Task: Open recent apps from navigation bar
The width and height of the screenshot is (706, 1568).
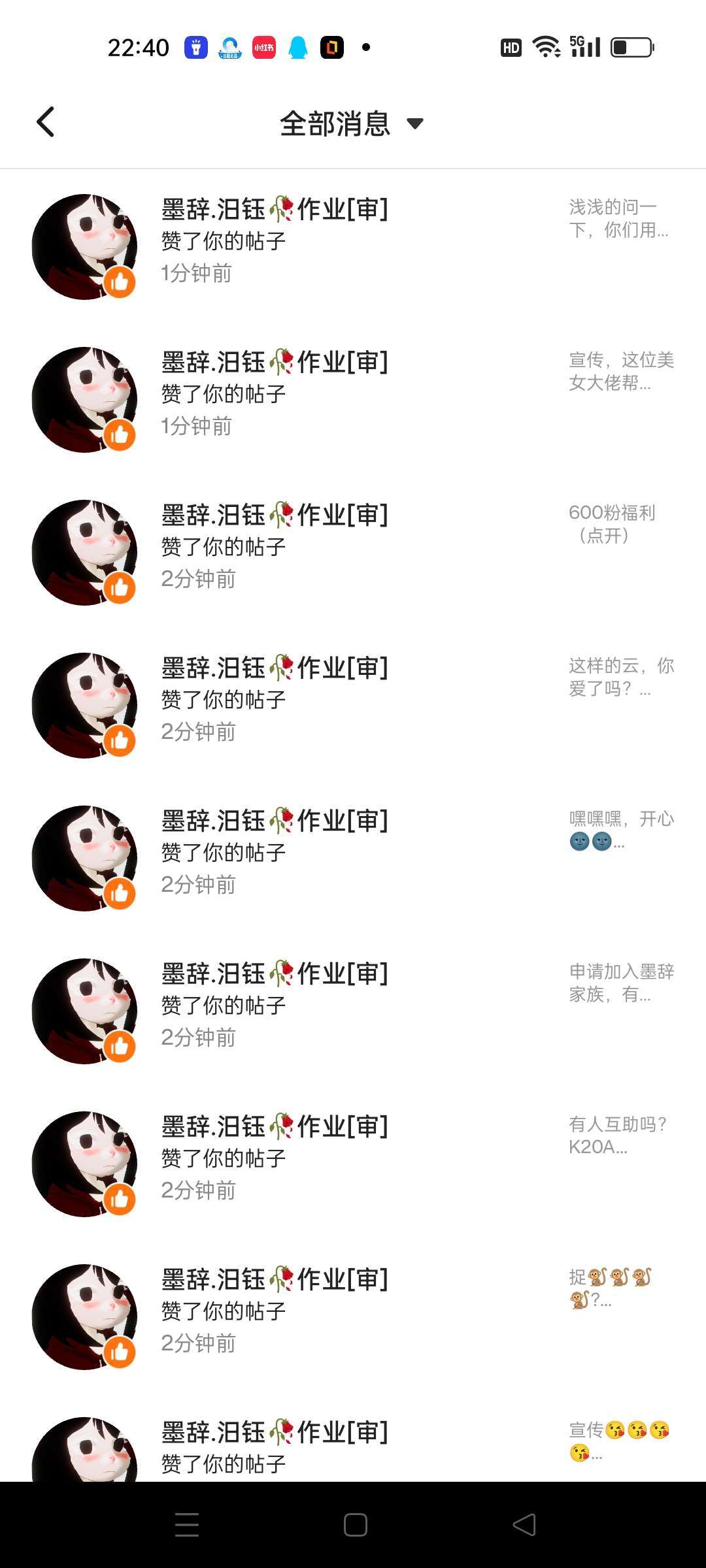Action: (x=187, y=1525)
